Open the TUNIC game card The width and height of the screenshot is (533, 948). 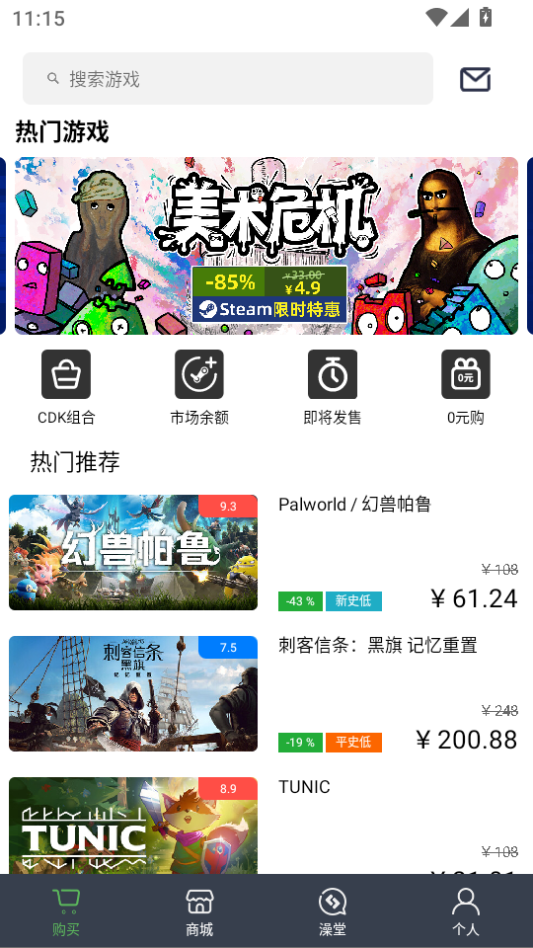[266, 825]
